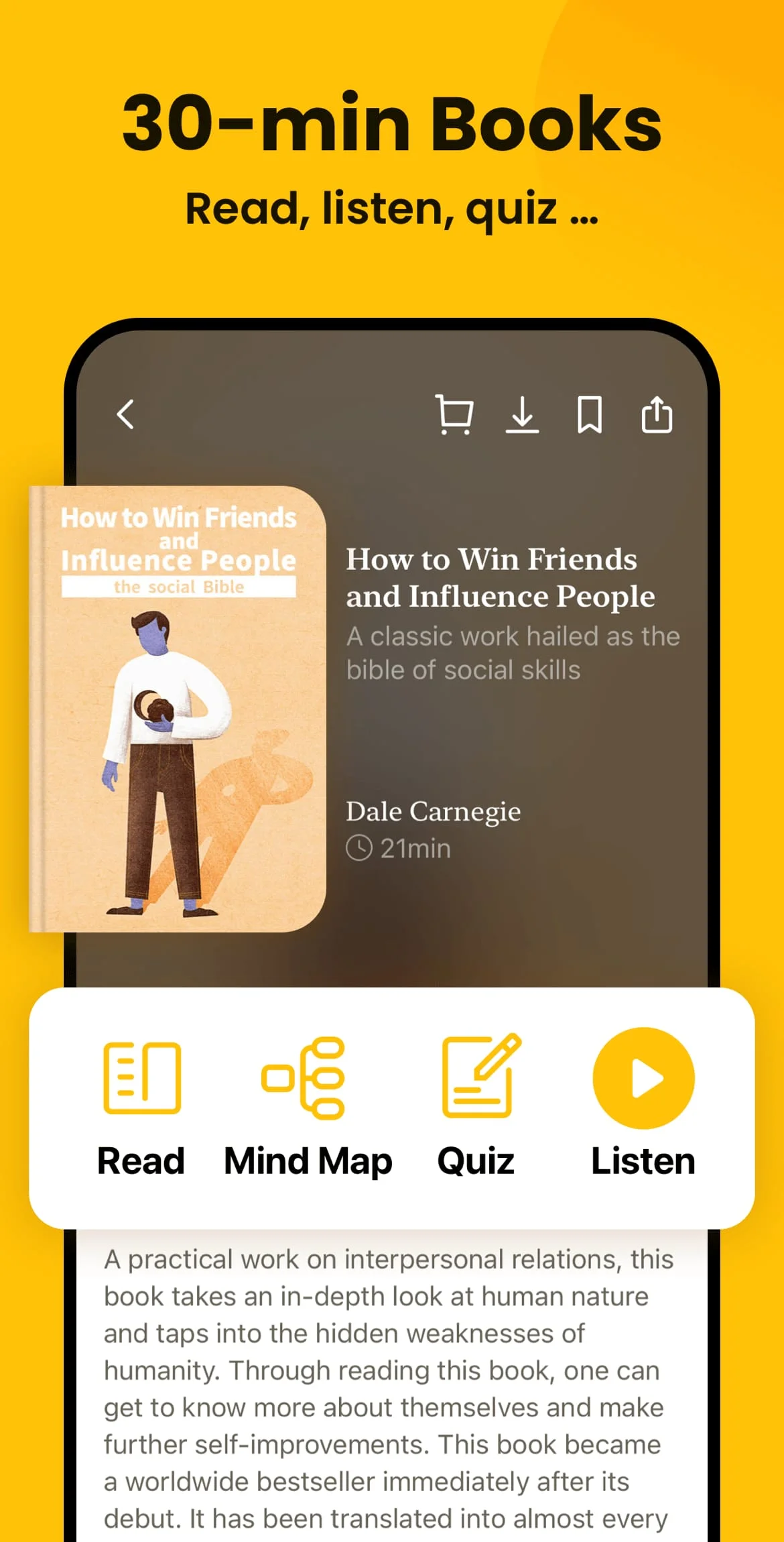784x1542 pixels.
Task: Toggle the bookmark for this book
Action: point(590,414)
